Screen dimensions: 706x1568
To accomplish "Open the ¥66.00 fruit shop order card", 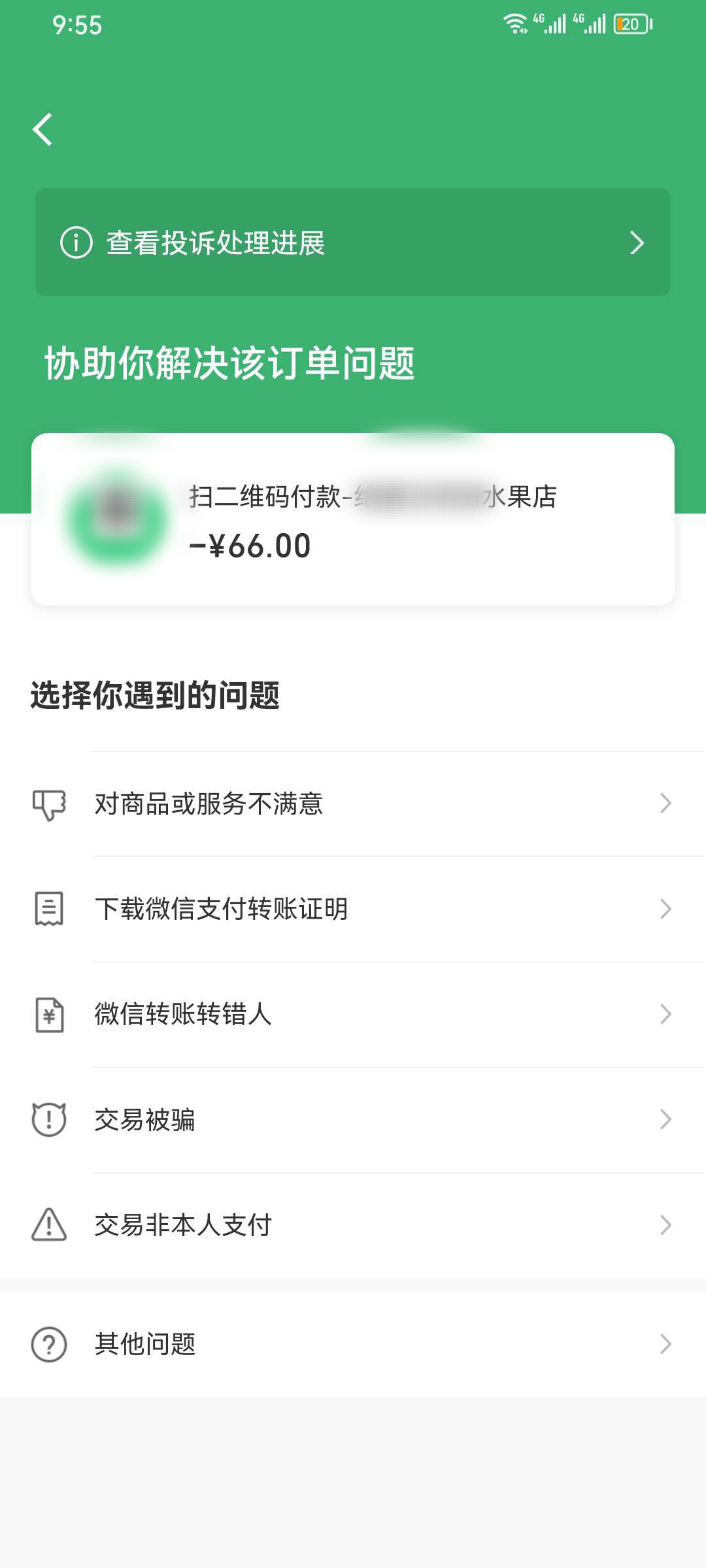I will (x=353, y=519).
